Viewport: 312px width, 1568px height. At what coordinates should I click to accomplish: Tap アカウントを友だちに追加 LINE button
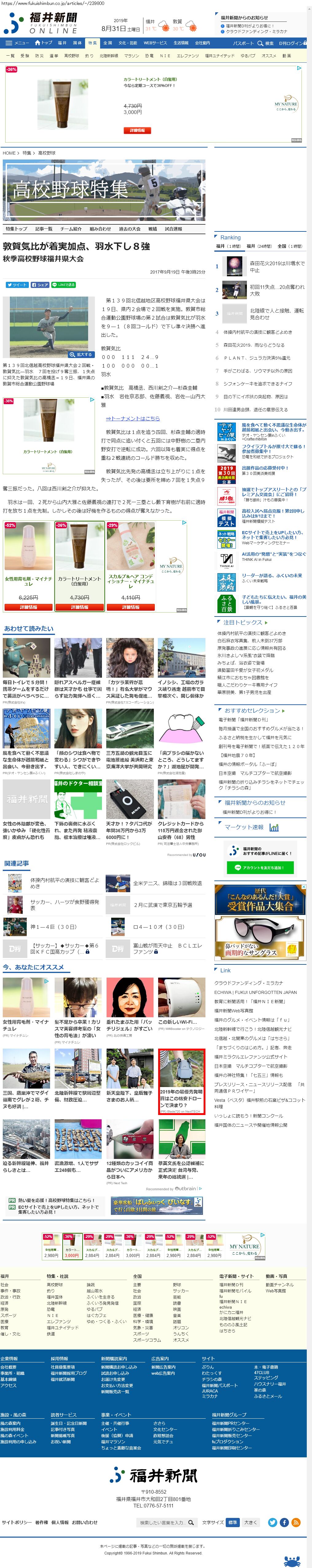coord(260,867)
